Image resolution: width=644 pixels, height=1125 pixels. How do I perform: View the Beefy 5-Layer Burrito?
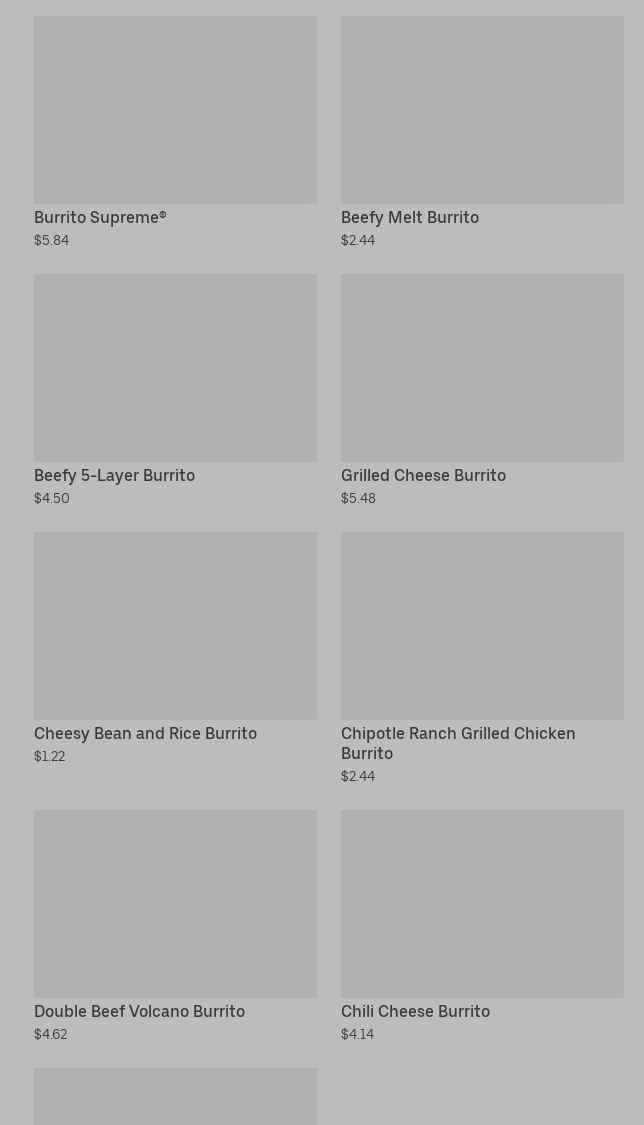(175, 390)
